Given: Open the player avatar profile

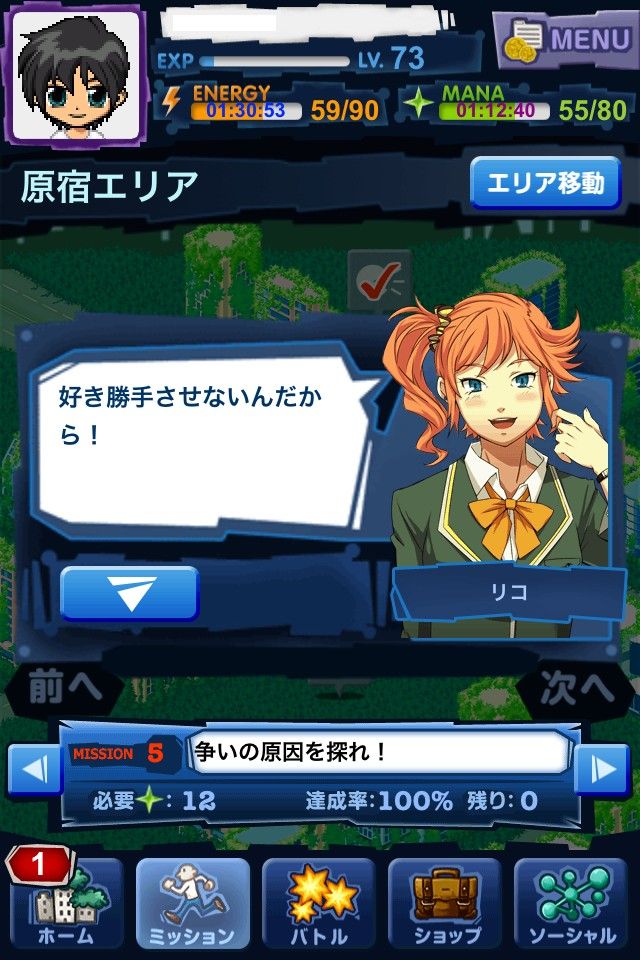Looking at the screenshot, I should 77,75.
